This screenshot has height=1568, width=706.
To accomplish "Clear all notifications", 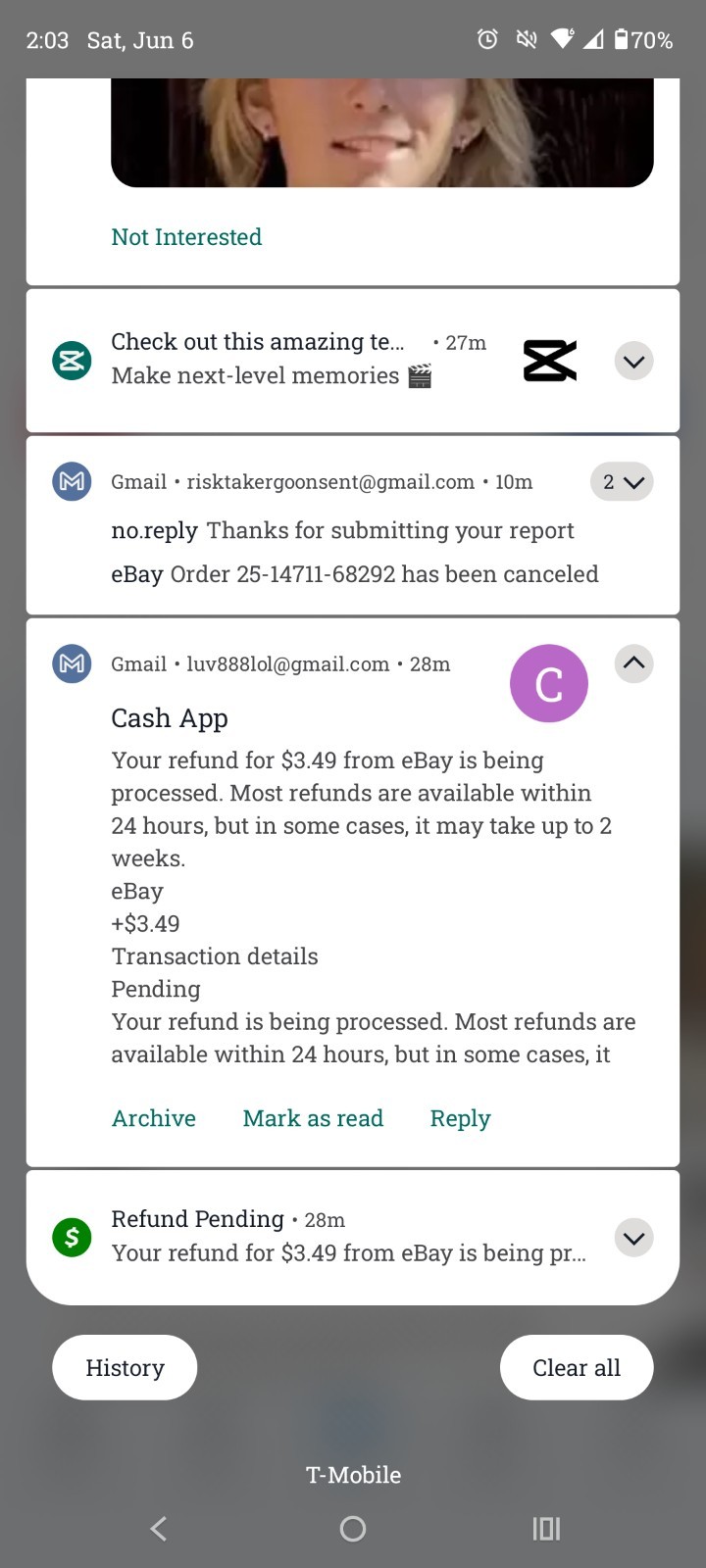I will pos(577,1367).
